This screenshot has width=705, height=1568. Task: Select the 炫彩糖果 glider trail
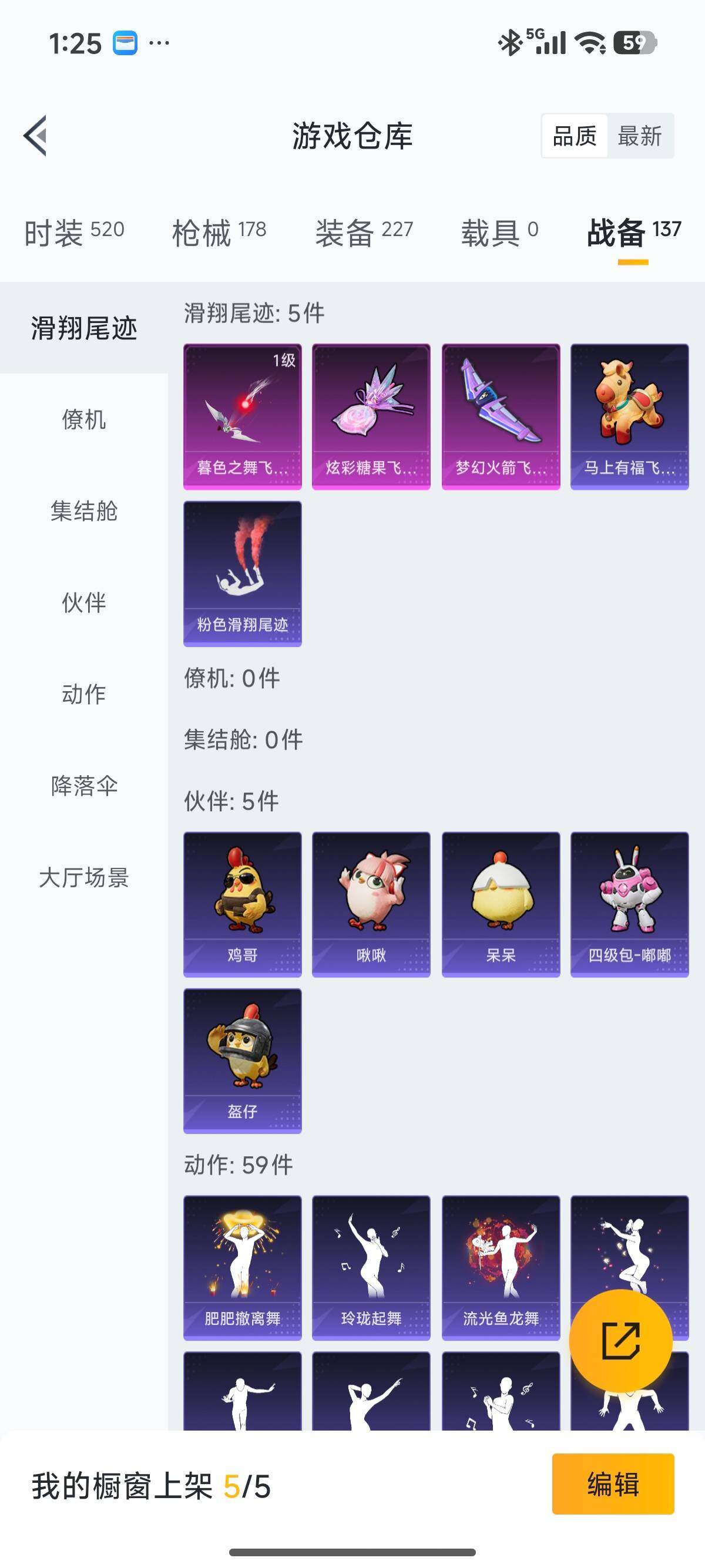[x=371, y=416]
